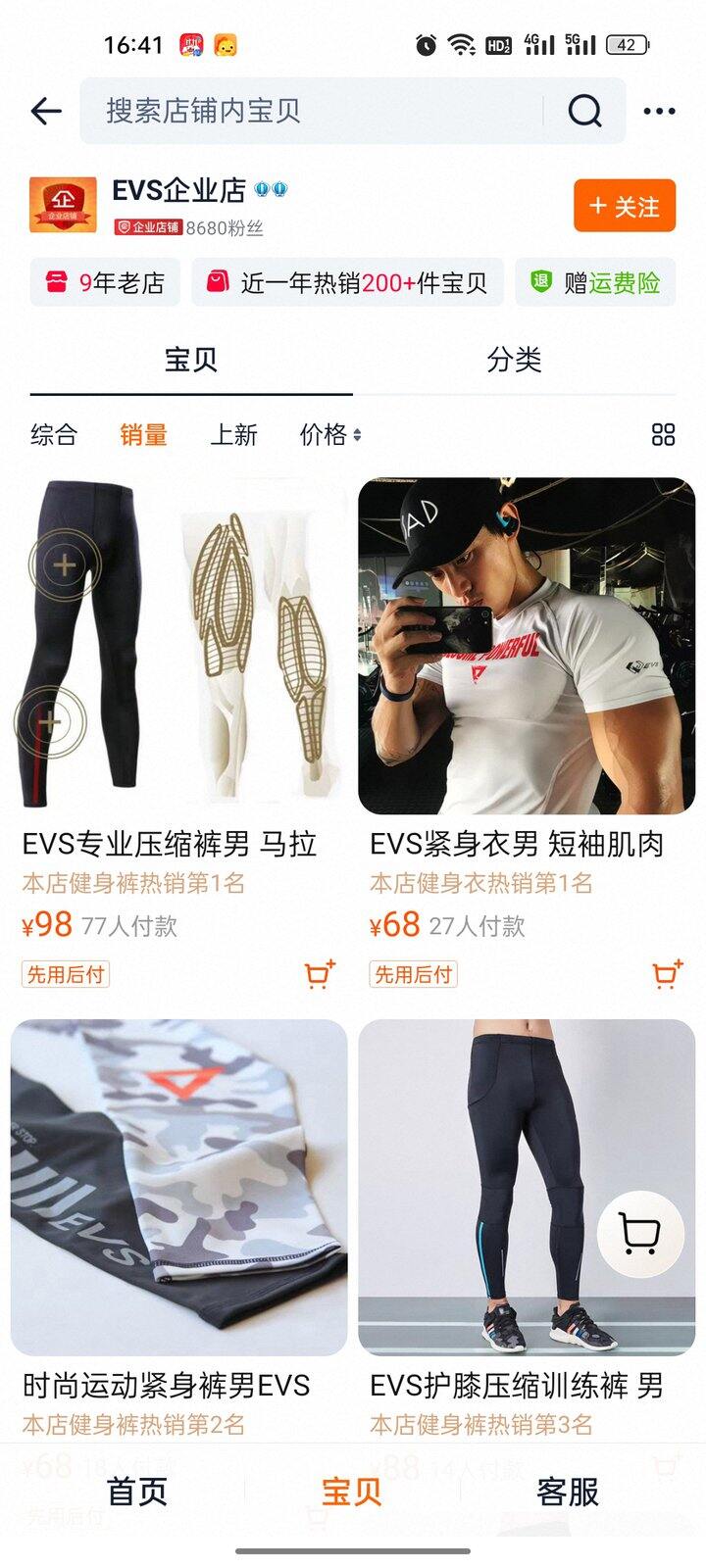706x1568 pixels.
Task: Open the EVS专业压缩裤男 product
Action: pyautogui.click(x=178, y=647)
